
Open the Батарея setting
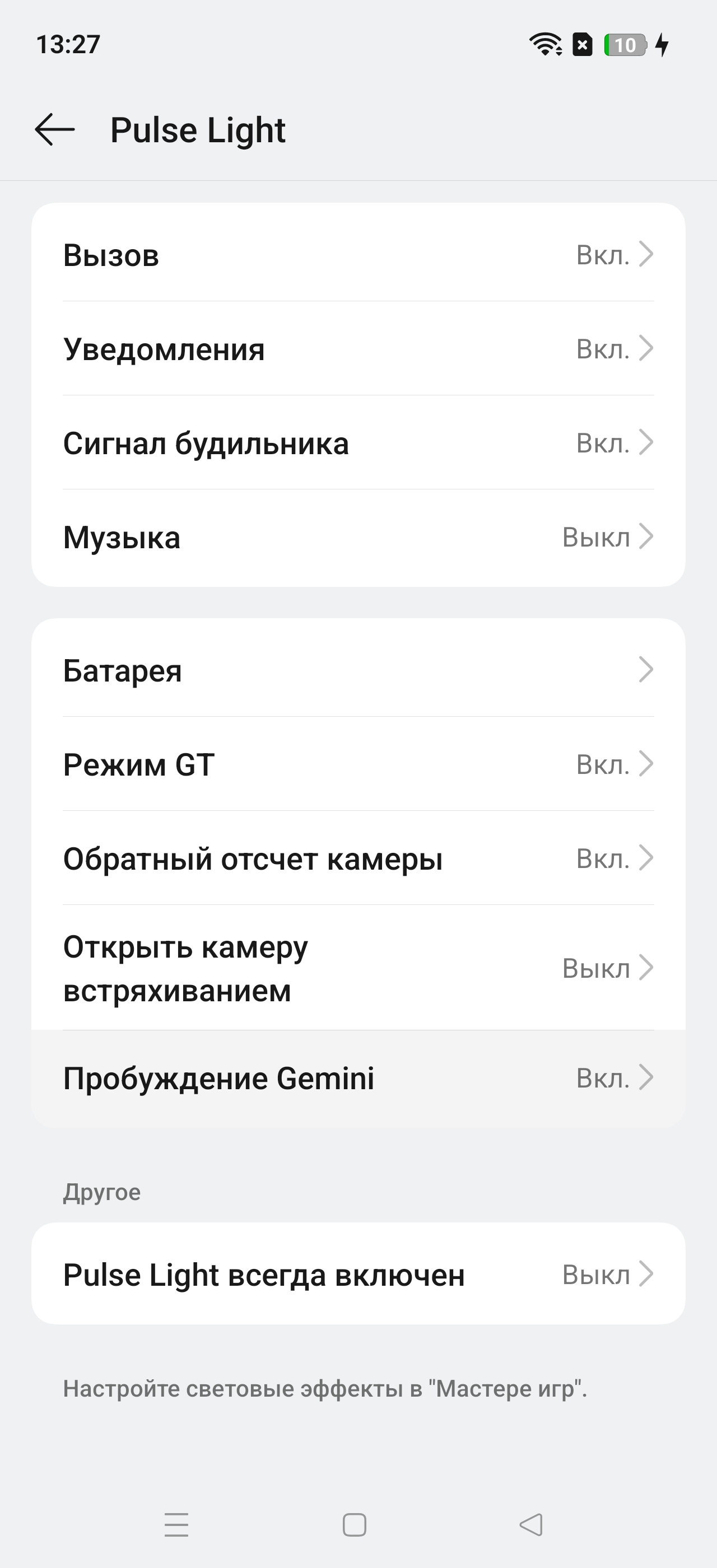358,670
